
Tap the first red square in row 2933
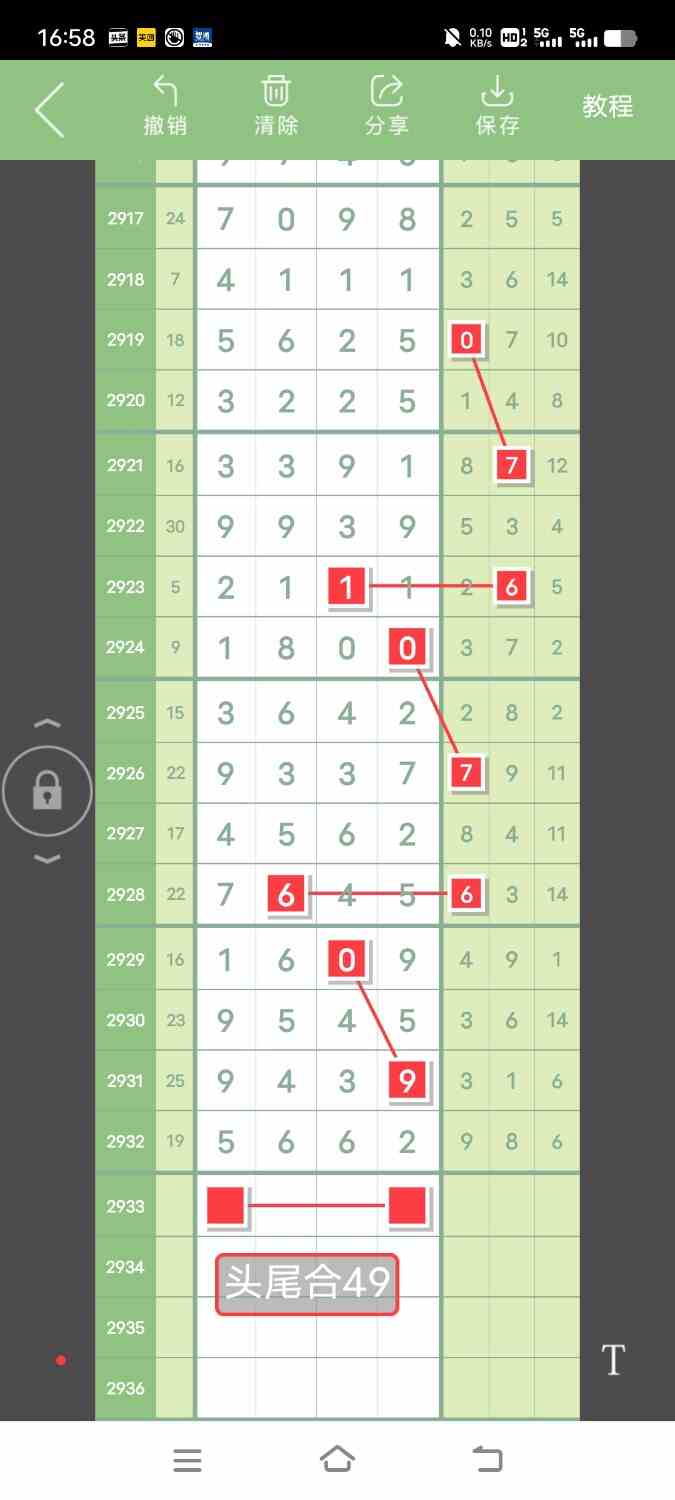point(226,1205)
